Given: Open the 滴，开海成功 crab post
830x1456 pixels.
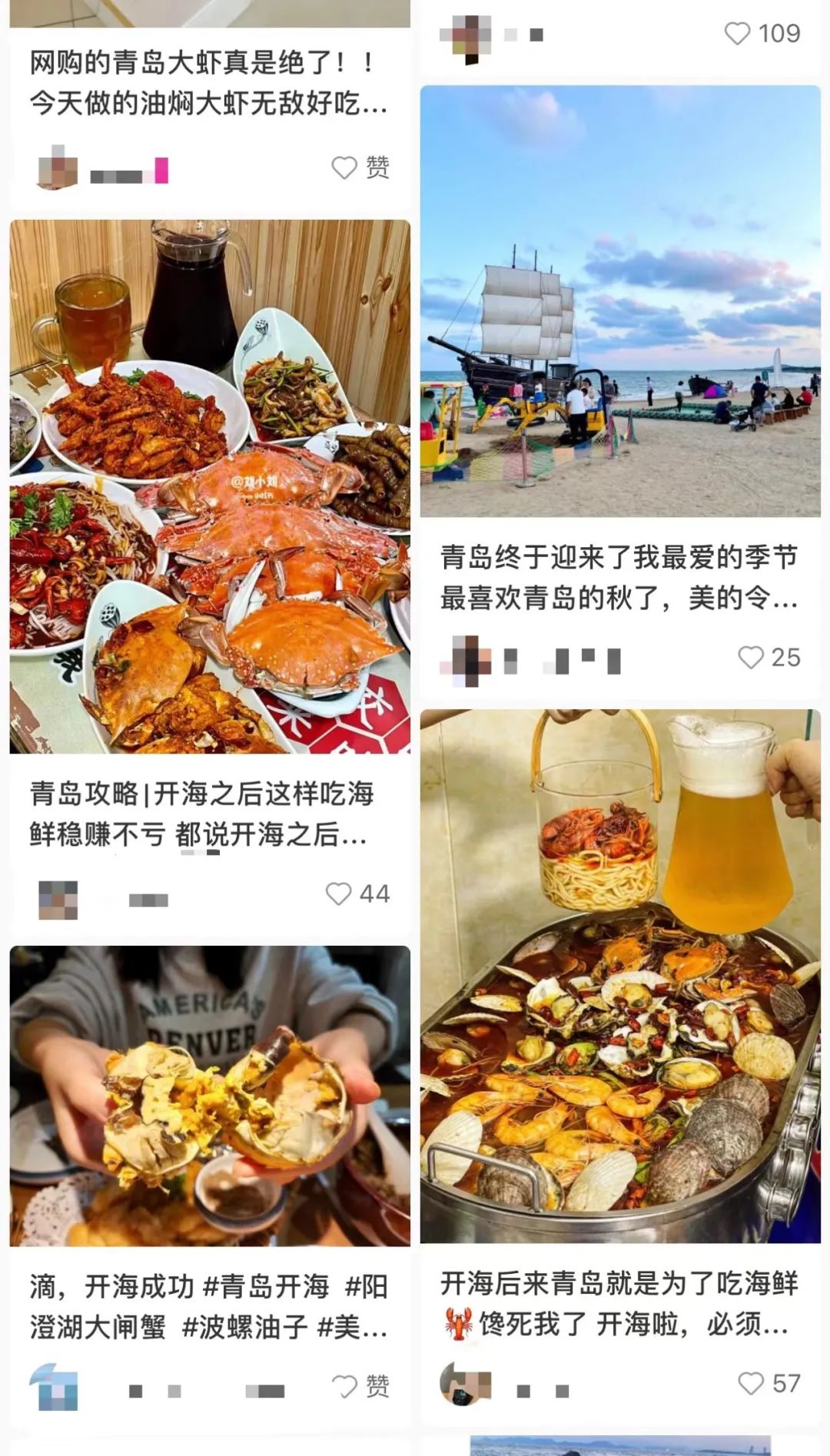Looking at the screenshot, I should [209, 1096].
